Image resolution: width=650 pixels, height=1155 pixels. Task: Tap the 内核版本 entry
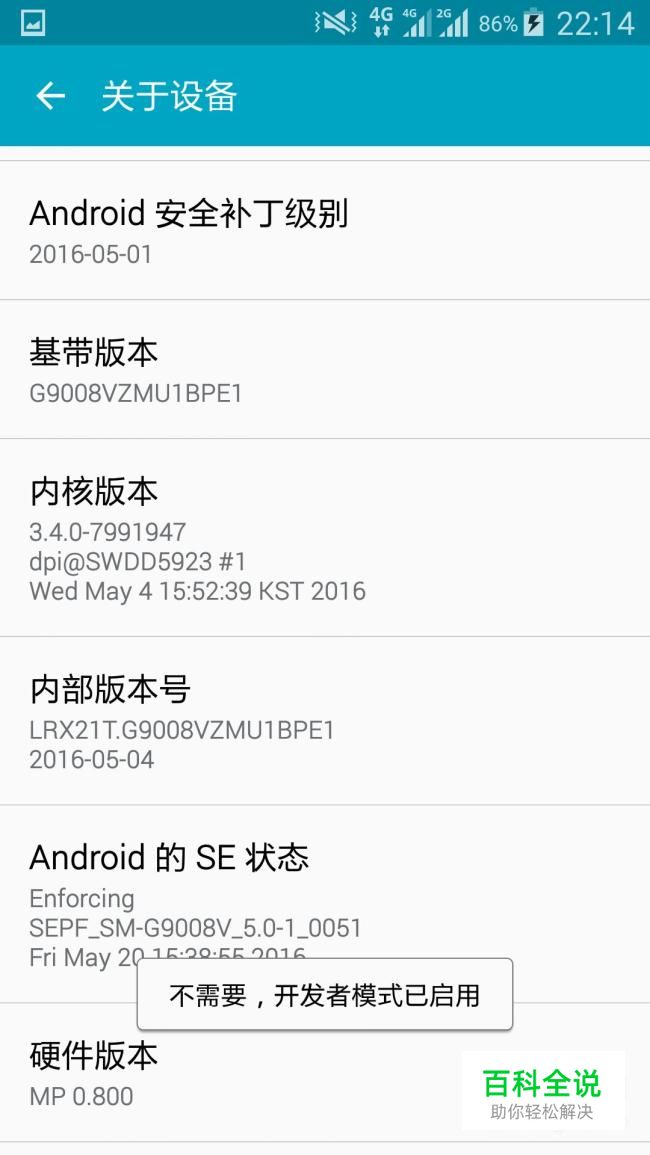pos(325,538)
